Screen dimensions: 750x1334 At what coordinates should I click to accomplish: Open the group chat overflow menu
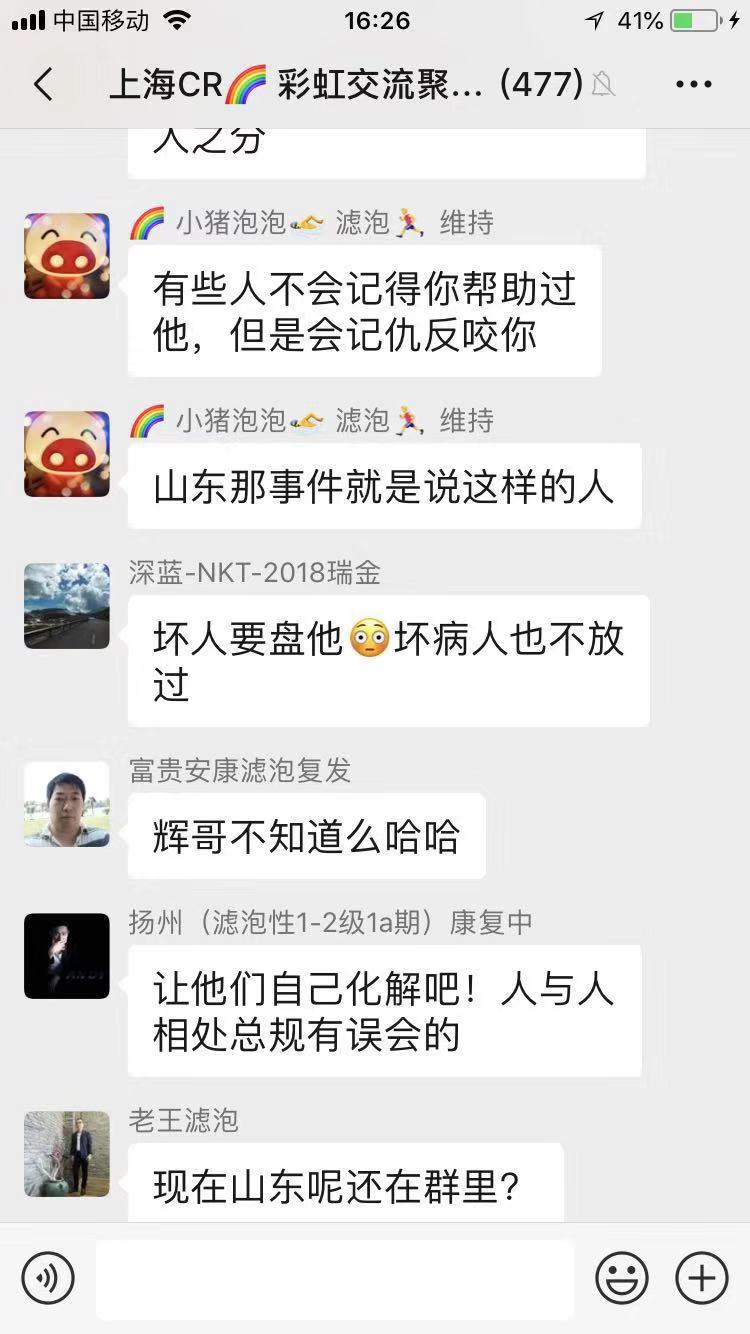point(693,85)
